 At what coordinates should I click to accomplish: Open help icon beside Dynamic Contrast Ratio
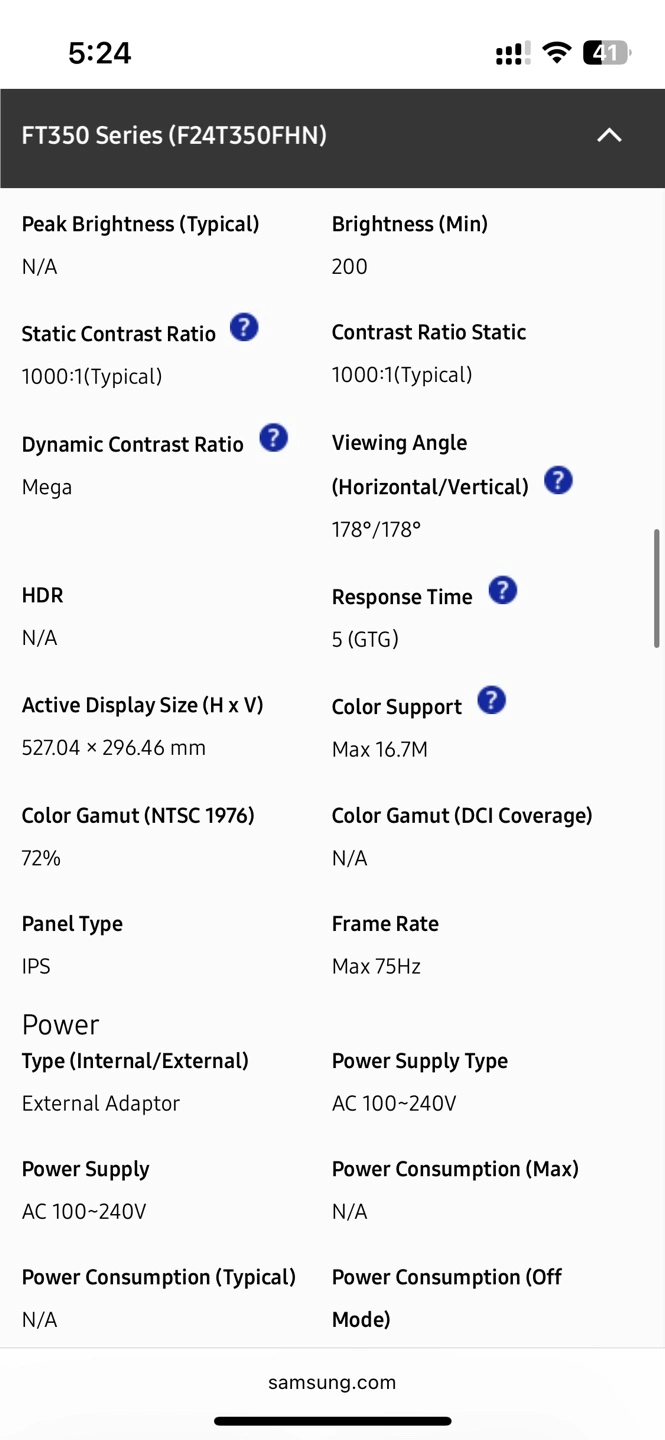point(273,438)
